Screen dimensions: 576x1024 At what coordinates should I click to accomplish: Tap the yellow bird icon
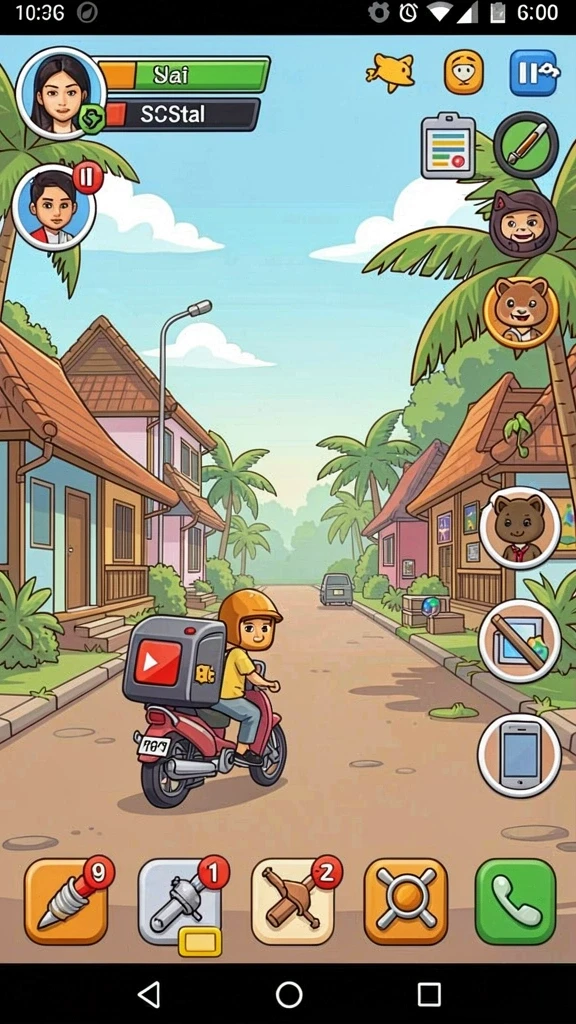391,72
